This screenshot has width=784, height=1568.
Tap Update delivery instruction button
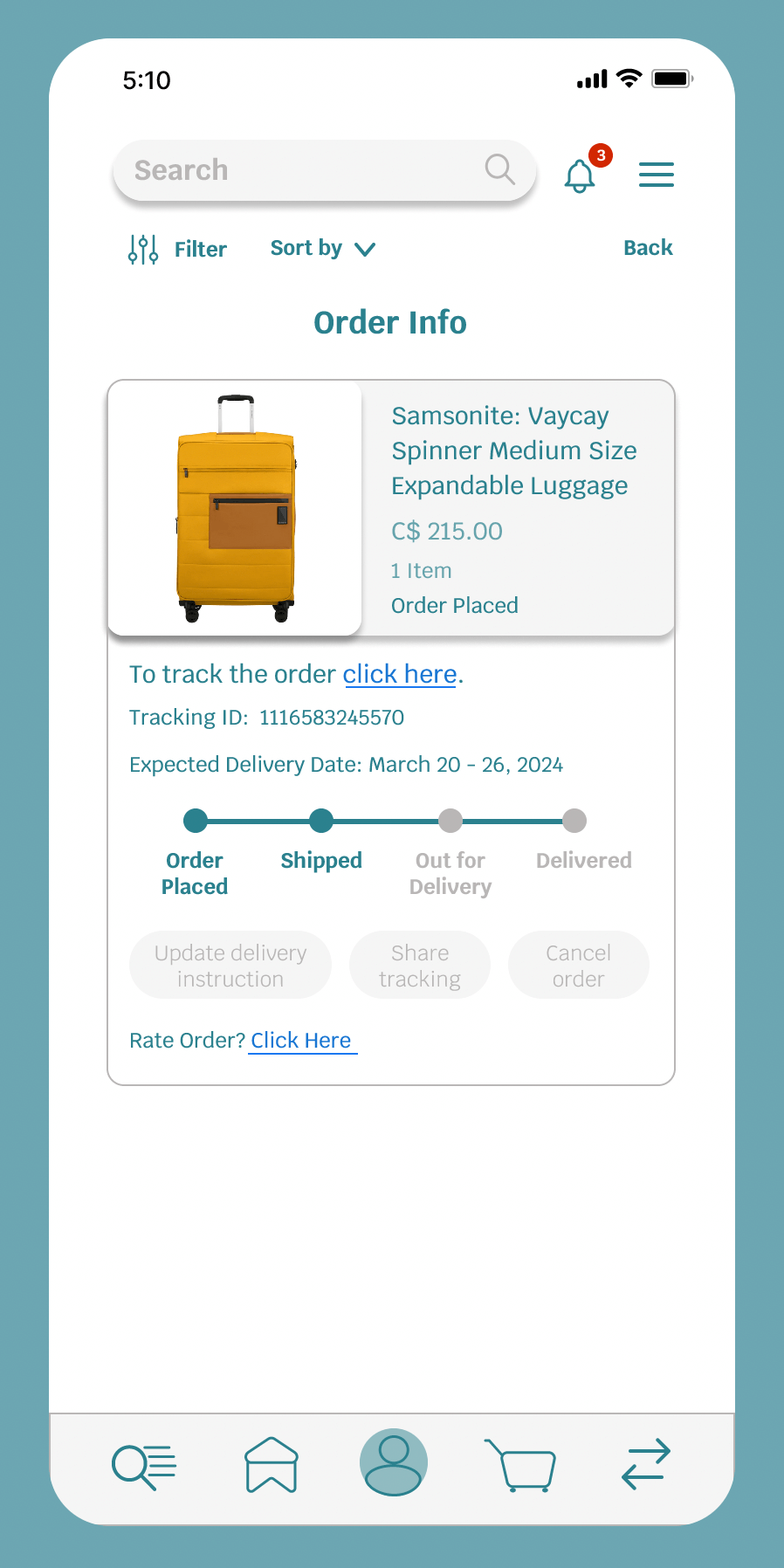(230, 965)
